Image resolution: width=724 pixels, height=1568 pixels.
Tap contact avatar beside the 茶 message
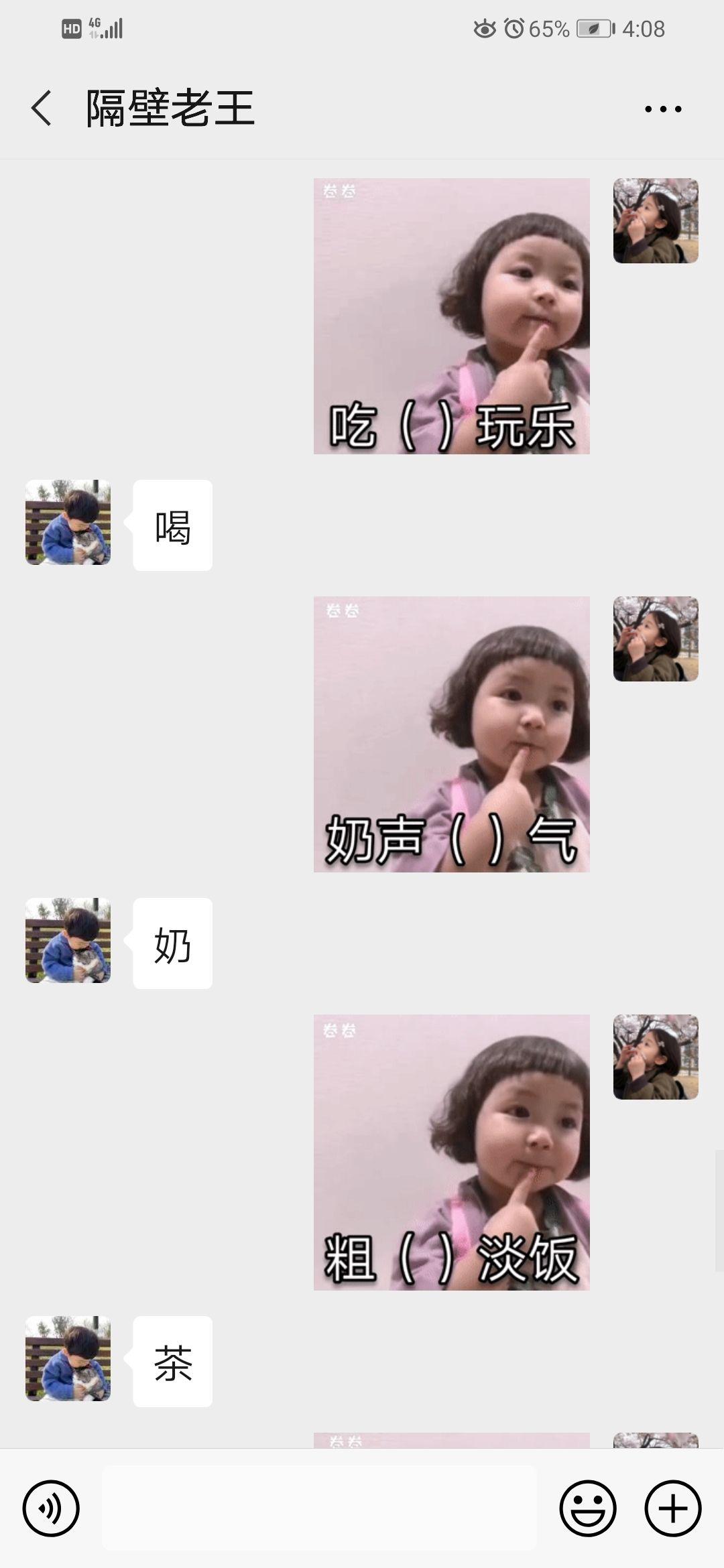(x=68, y=1358)
